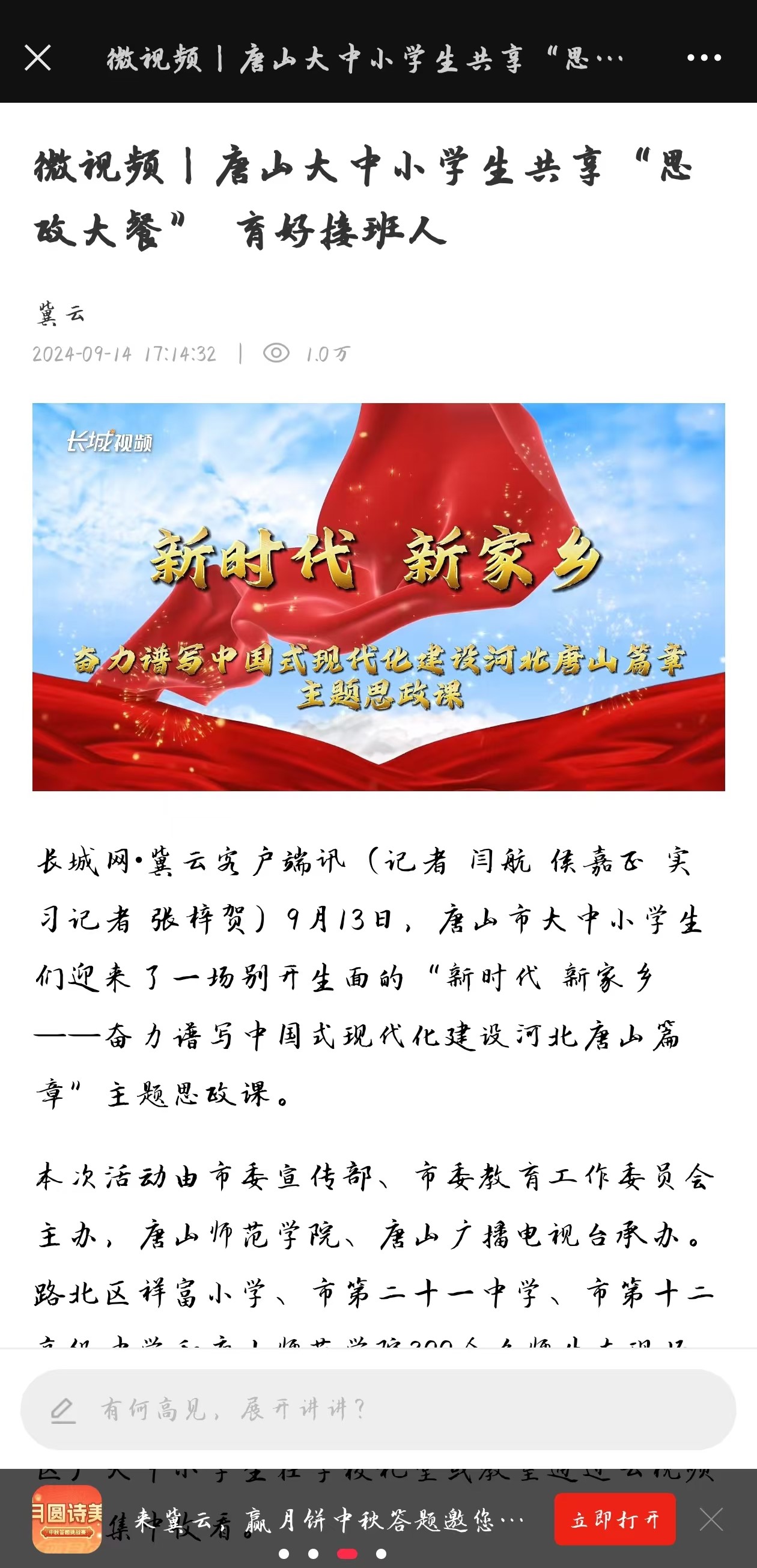This screenshot has height=1568, width=757.
Task: Tap the 立即打开 button
Action: [615, 1519]
